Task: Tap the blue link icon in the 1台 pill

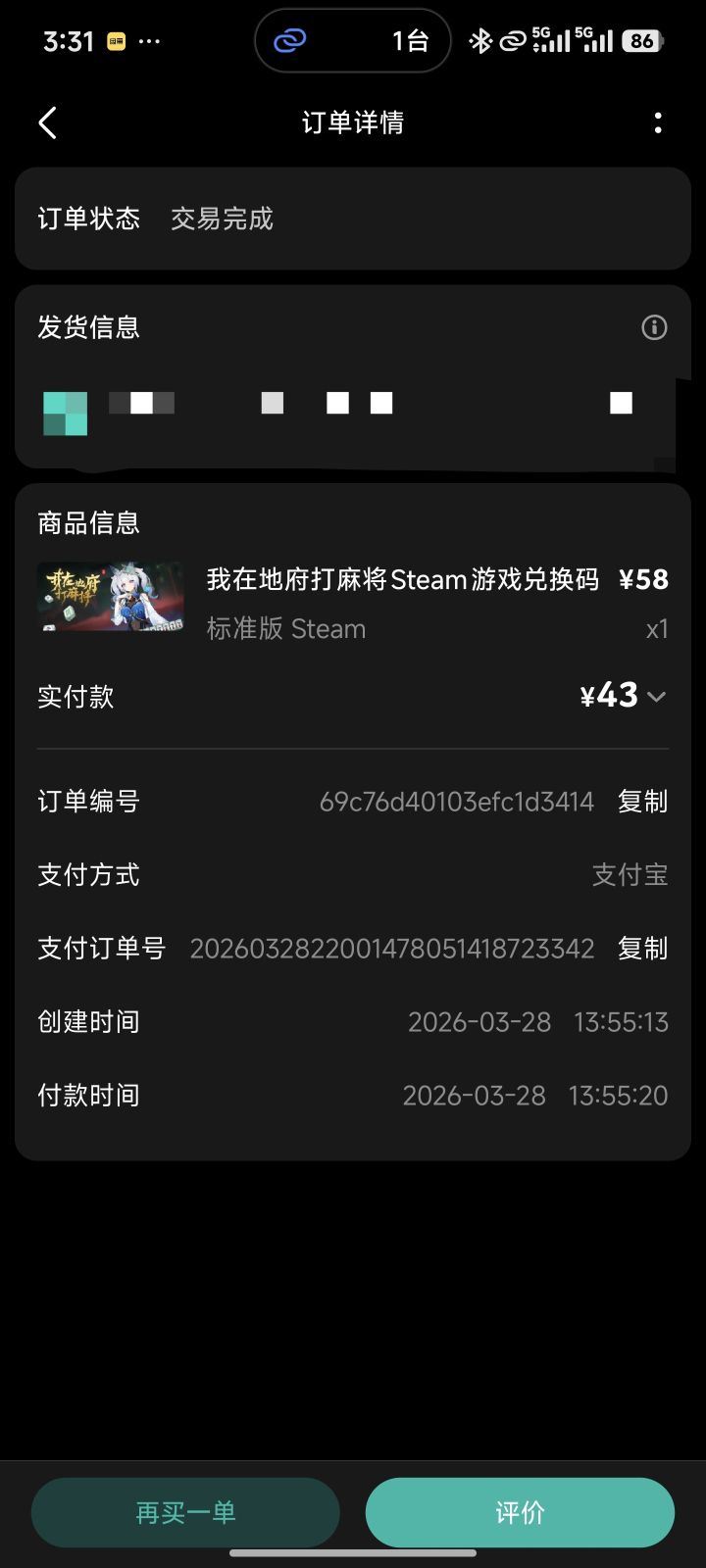Action: pos(287,40)
